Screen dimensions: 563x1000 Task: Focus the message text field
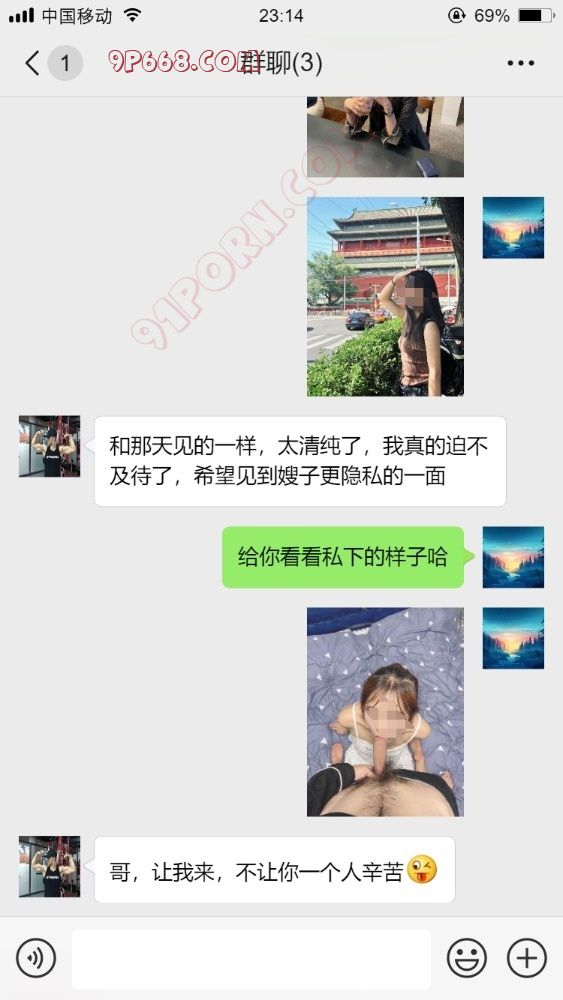[251, 959]
